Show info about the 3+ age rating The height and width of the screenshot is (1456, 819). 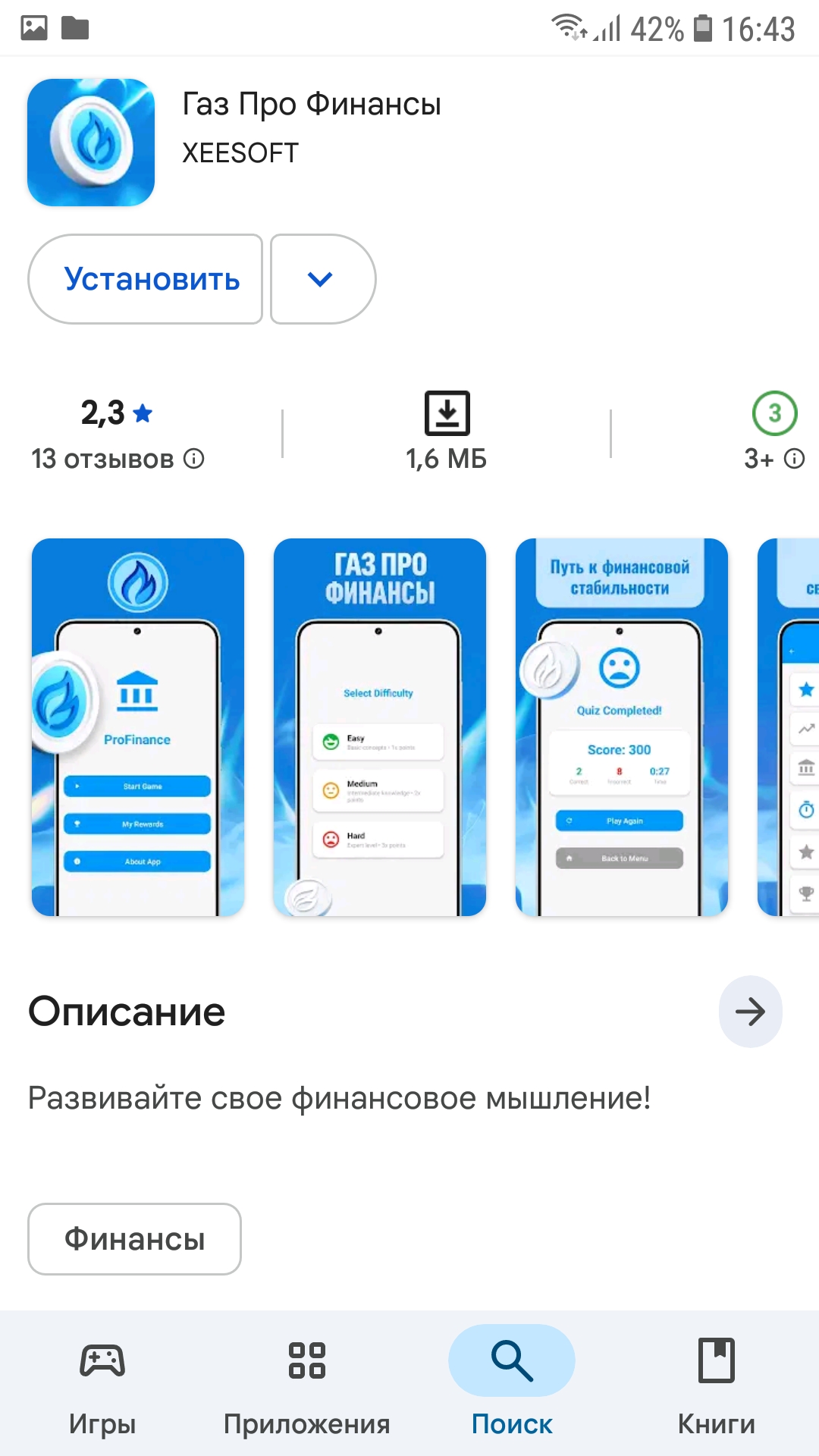[x=794, y=459]
